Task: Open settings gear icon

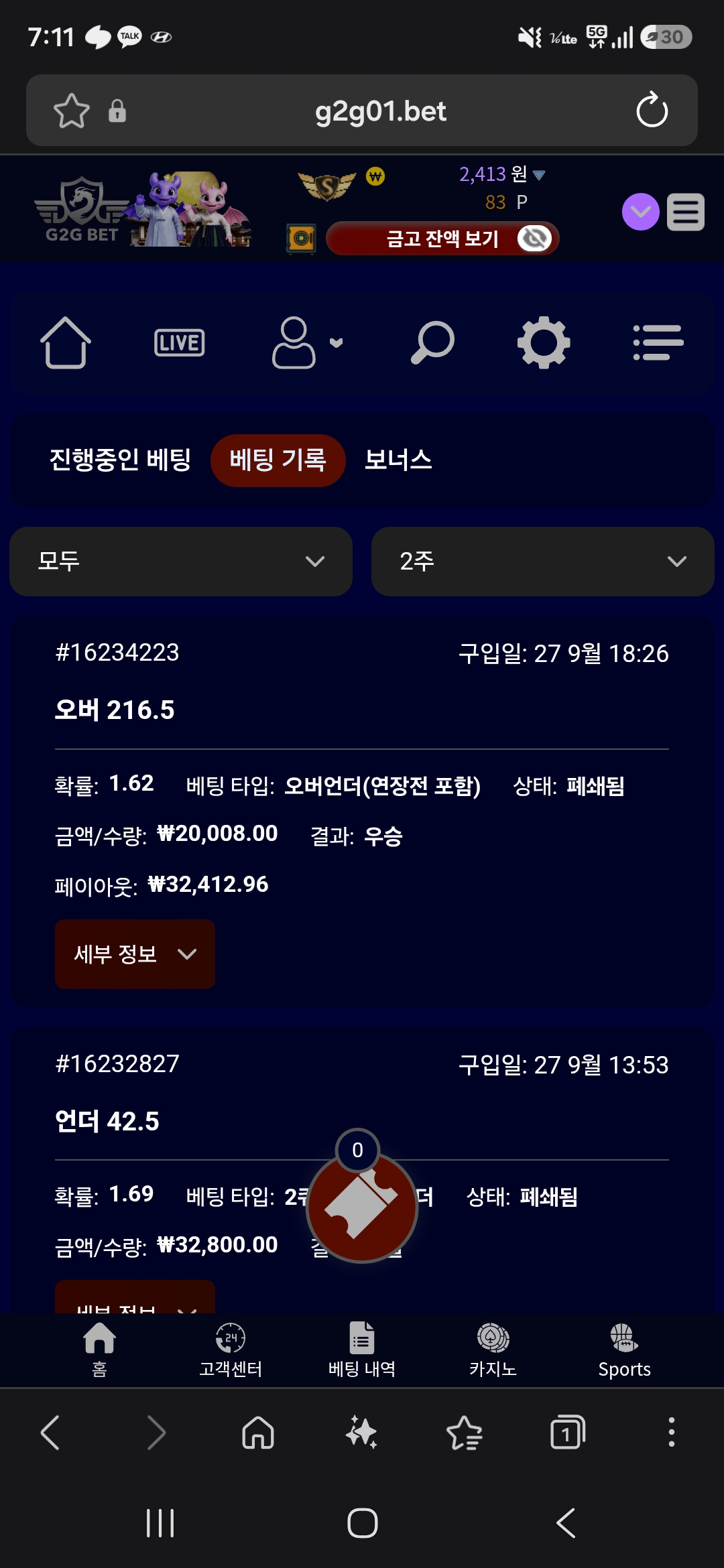Action: pos(544,343)
